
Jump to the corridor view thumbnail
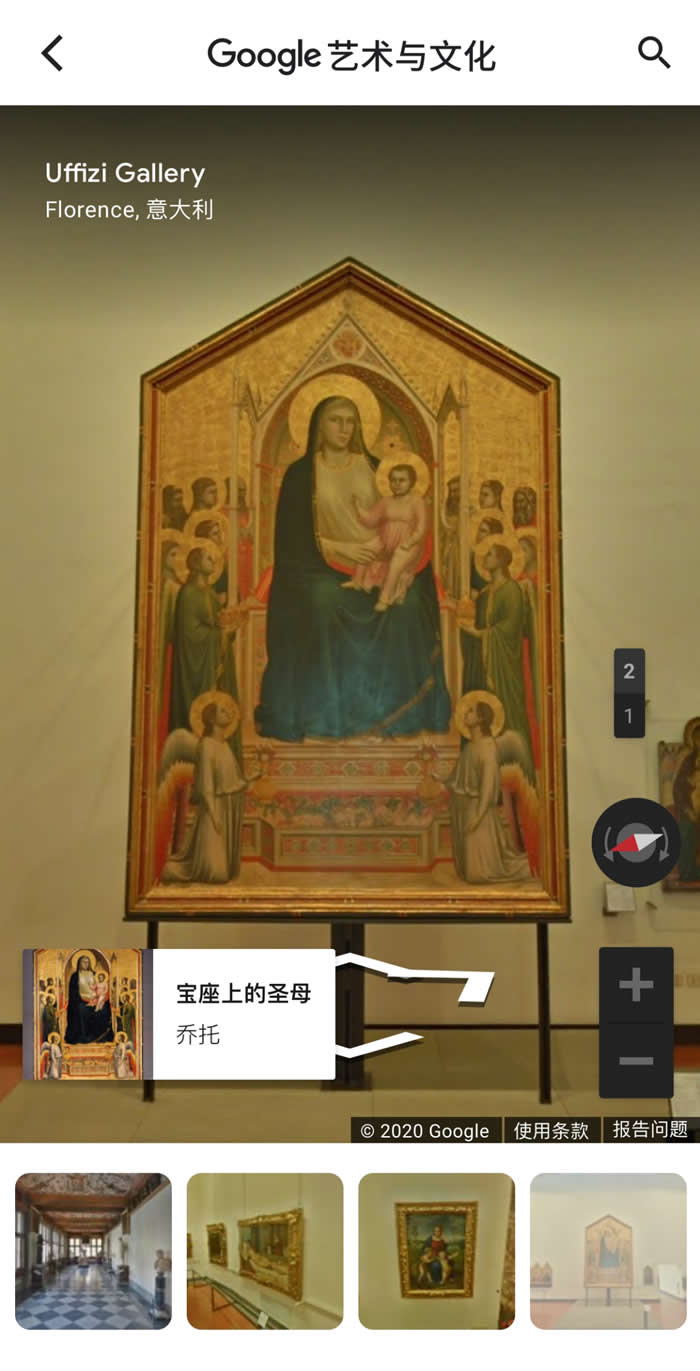93,1251
